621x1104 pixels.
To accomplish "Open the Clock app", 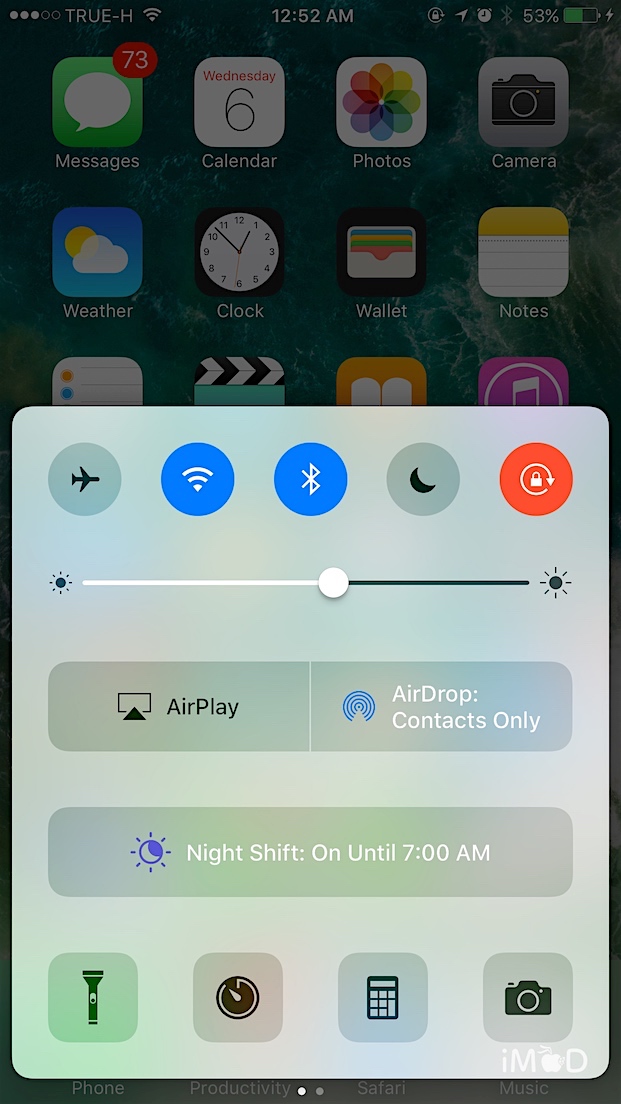I will 239,252.
